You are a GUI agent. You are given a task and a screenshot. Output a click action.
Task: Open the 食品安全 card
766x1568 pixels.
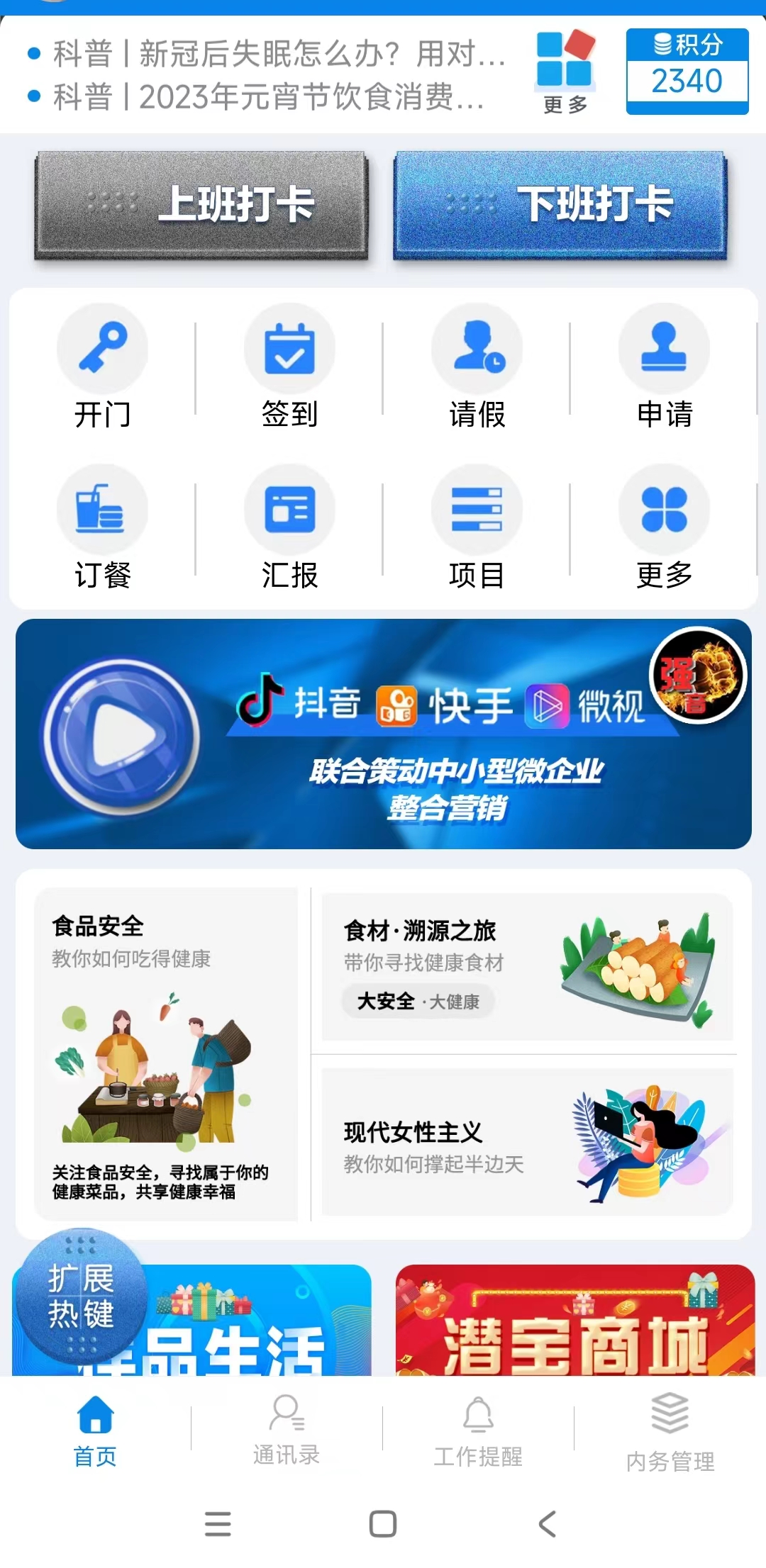click(x=166, y=1053)
